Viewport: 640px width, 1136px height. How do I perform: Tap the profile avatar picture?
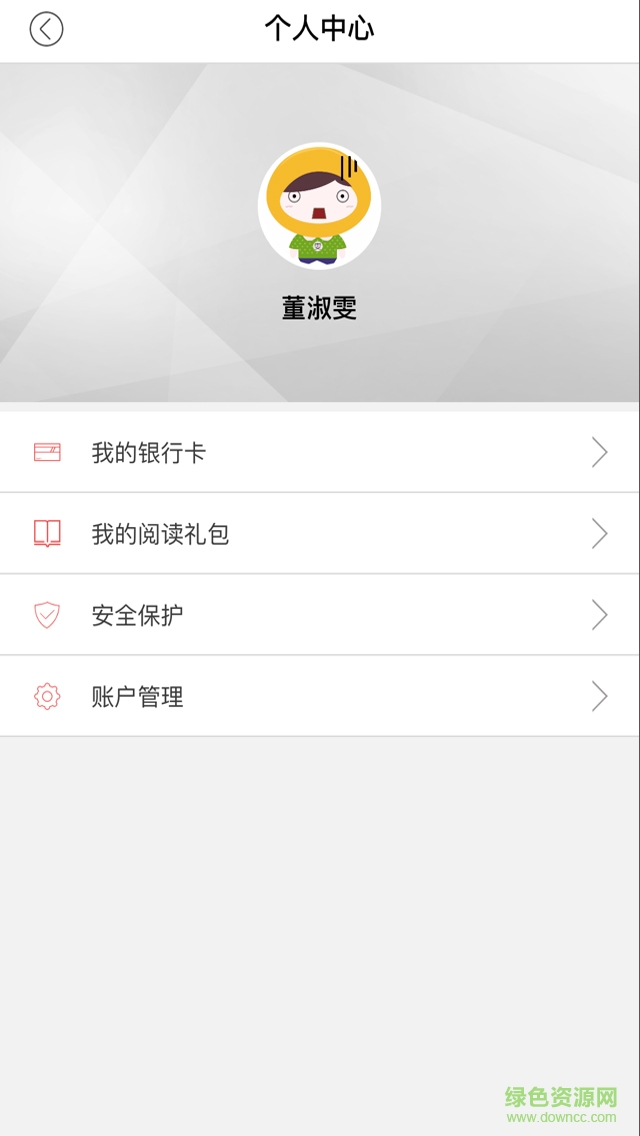click(319, 205)
